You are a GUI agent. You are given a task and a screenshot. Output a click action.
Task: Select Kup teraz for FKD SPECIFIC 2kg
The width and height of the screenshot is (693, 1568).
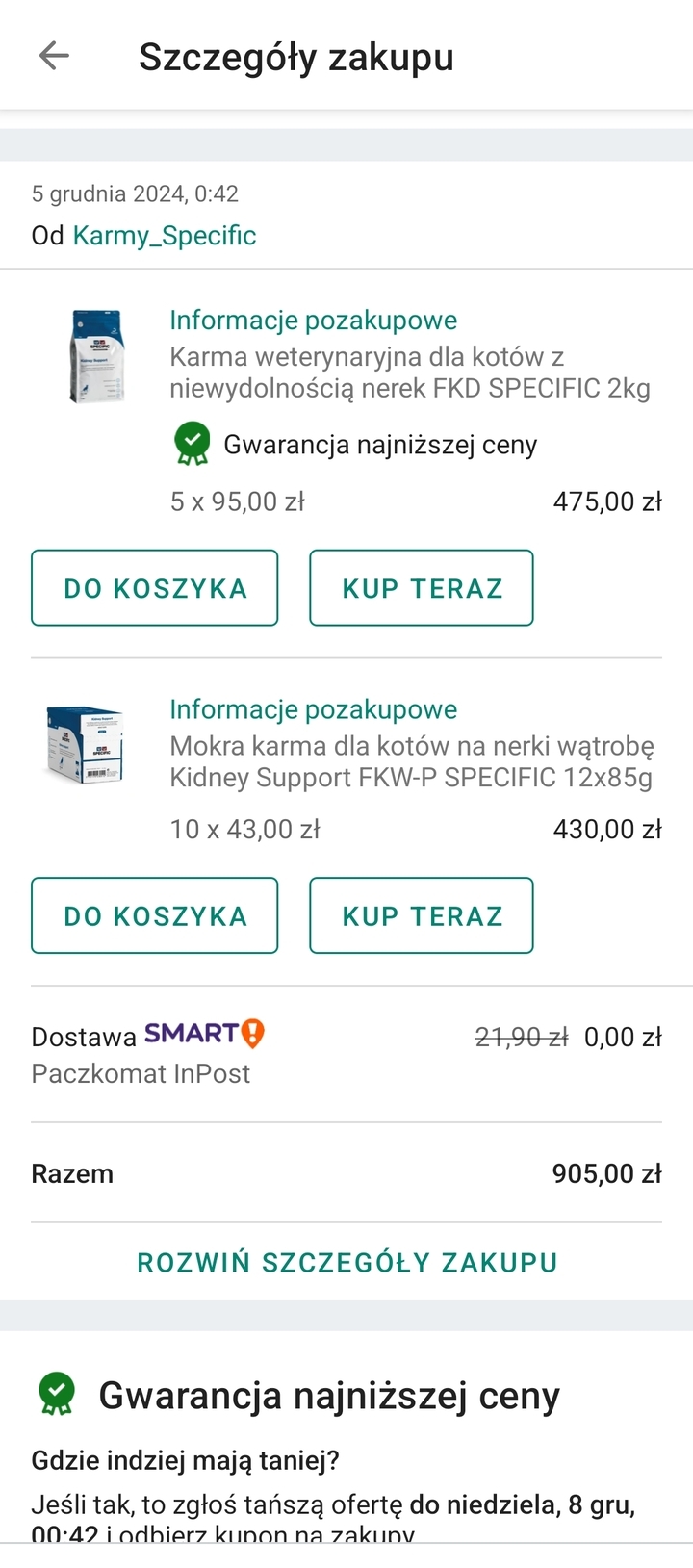pyautogui.click(x=422, y=588)
